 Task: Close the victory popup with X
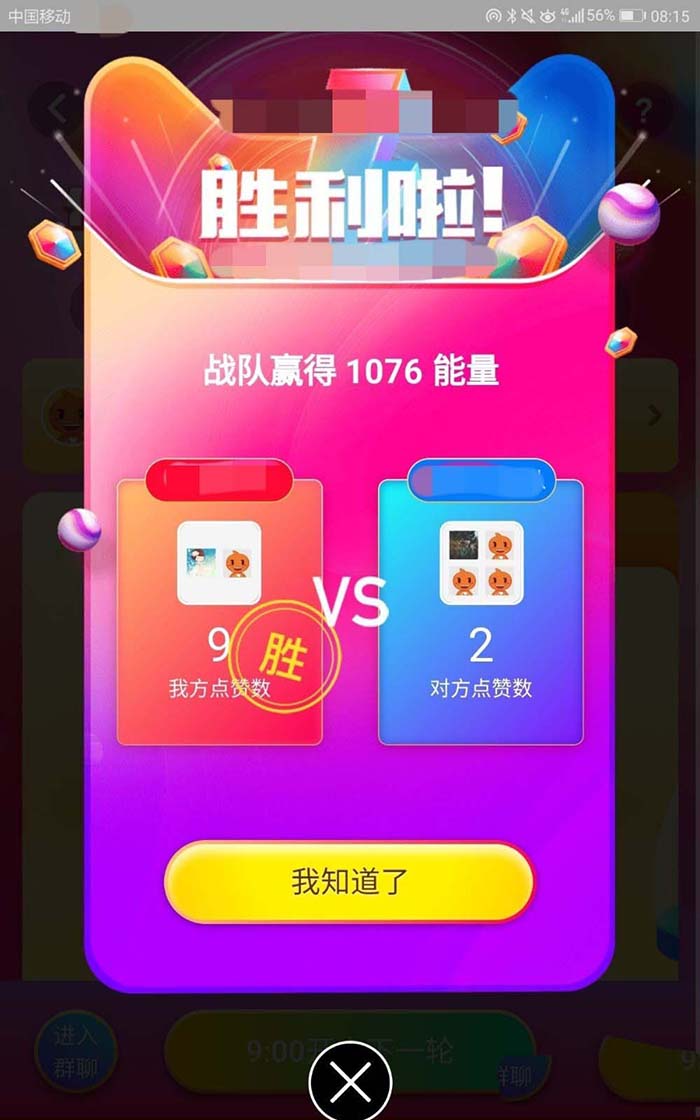click(x=350, y=1081)
